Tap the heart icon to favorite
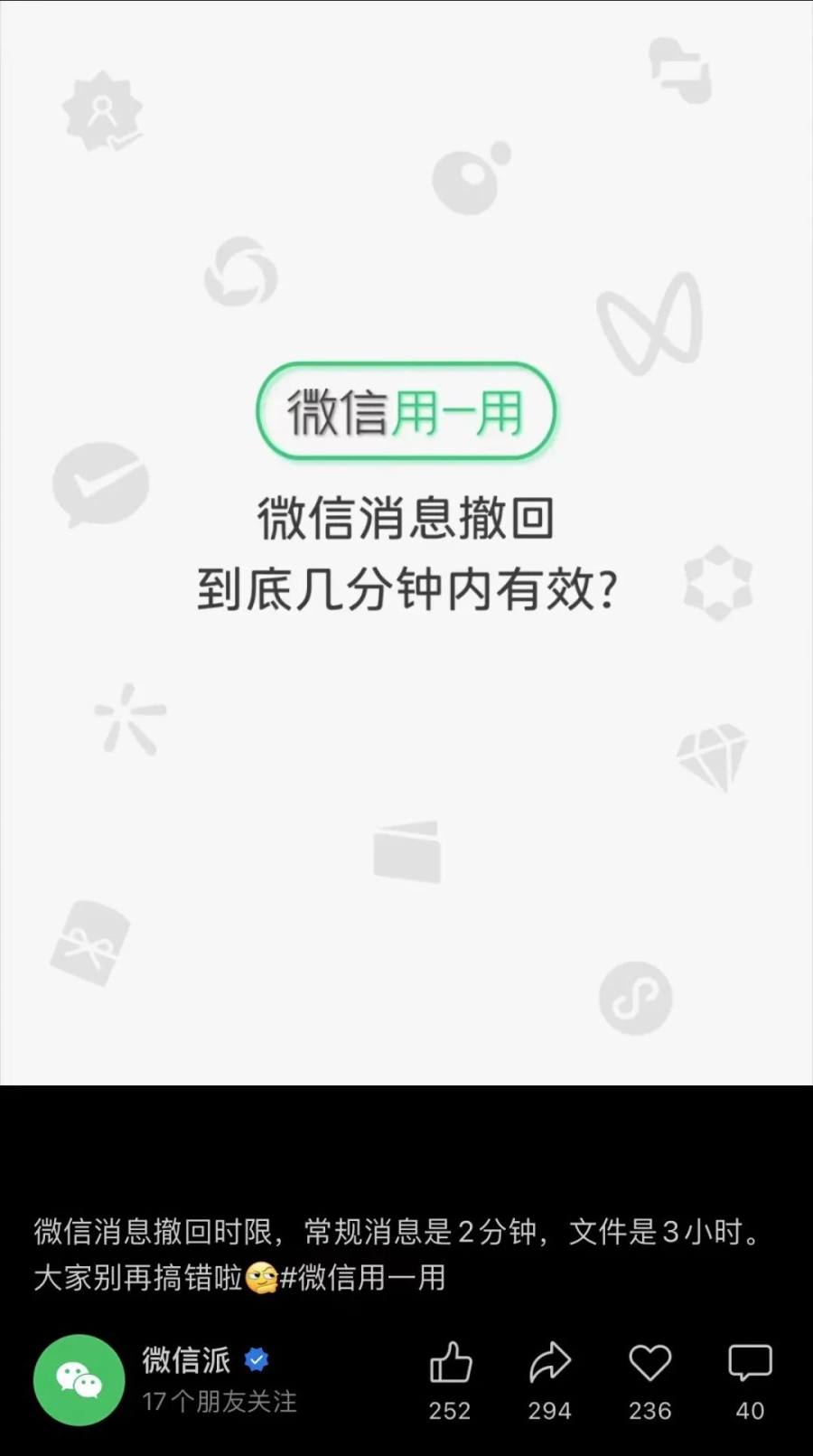The height and width of the screenshot is (1456, 813). pyautogui.click(x=650, y=1362)
